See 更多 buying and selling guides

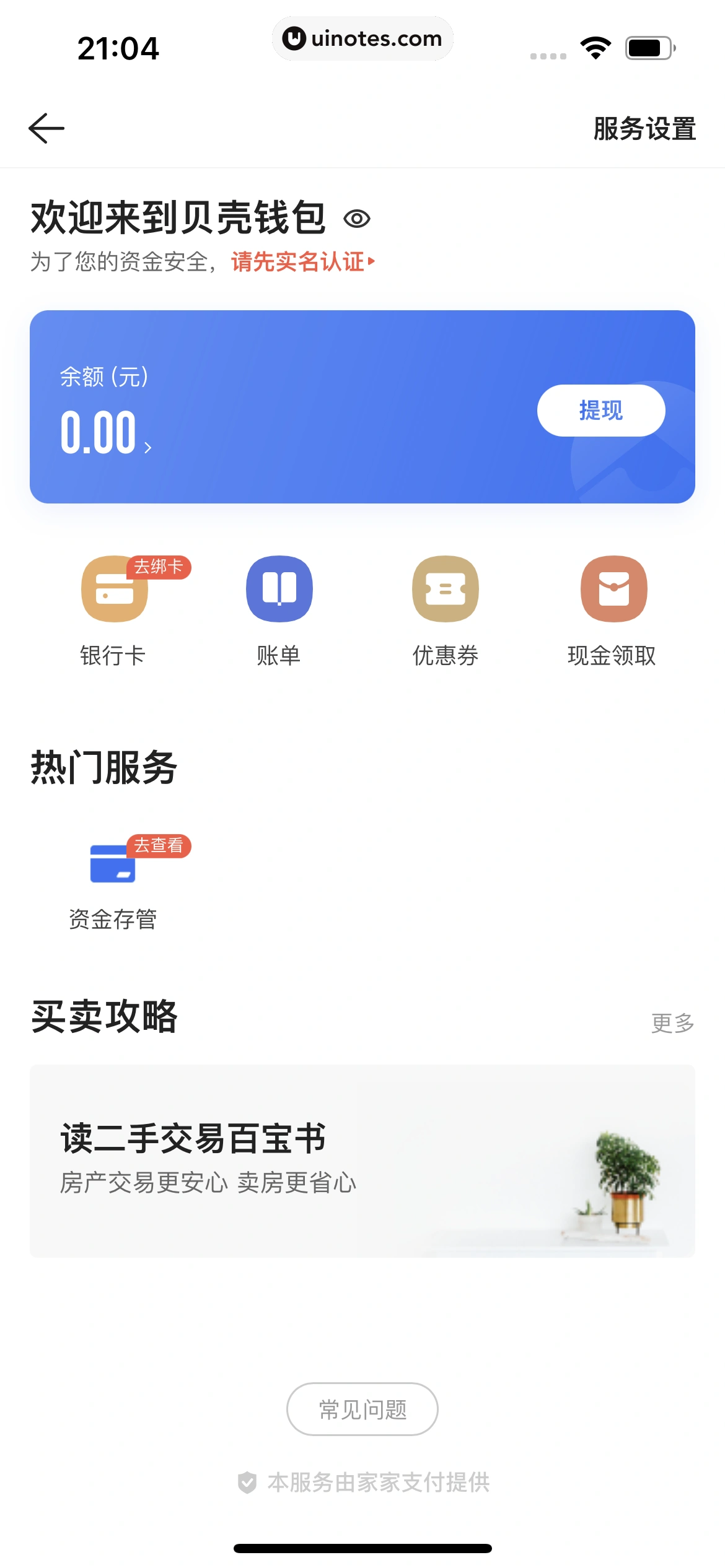coord(672,1023)
